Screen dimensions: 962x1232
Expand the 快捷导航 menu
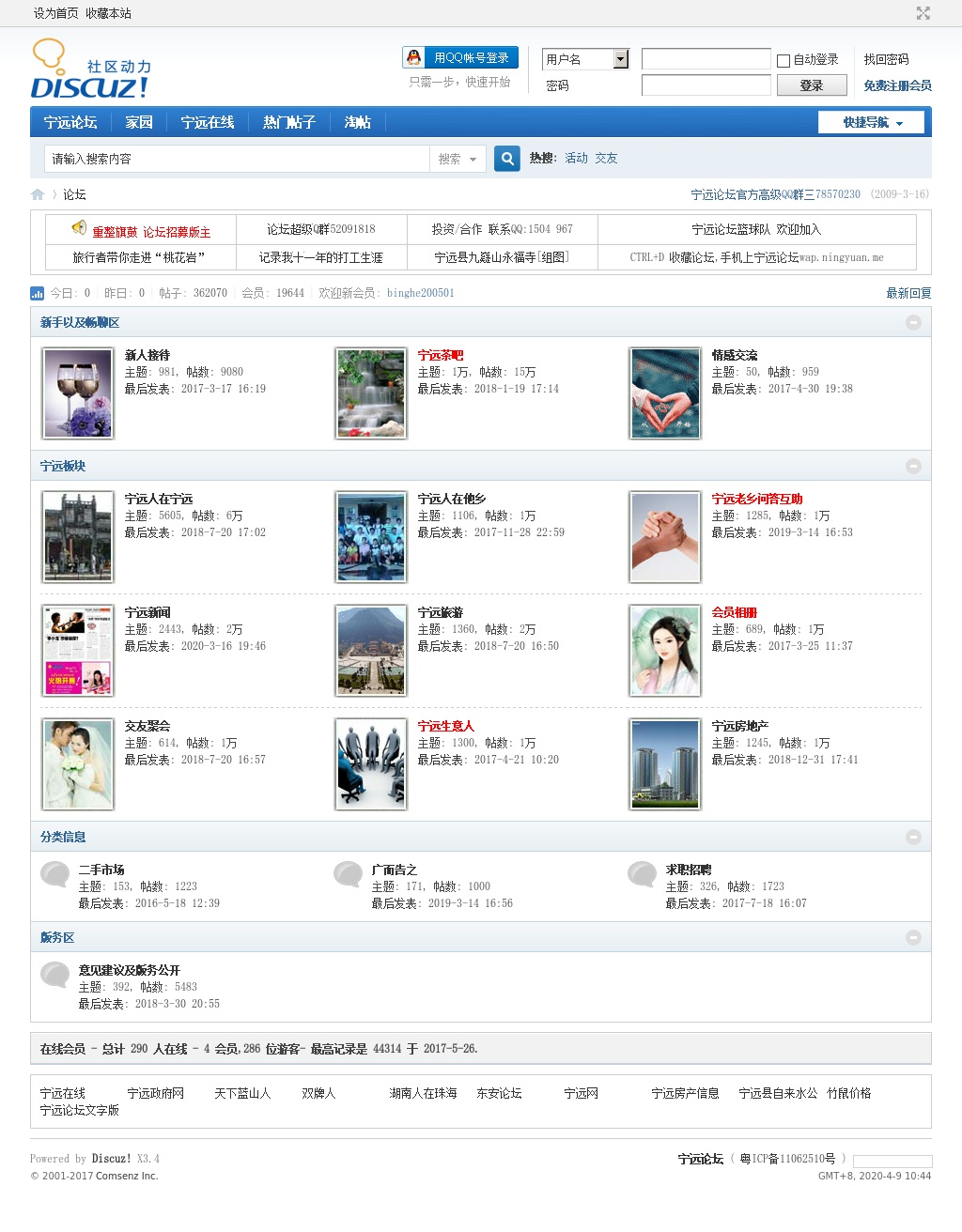pyautogui.click(x=871, y=122)
